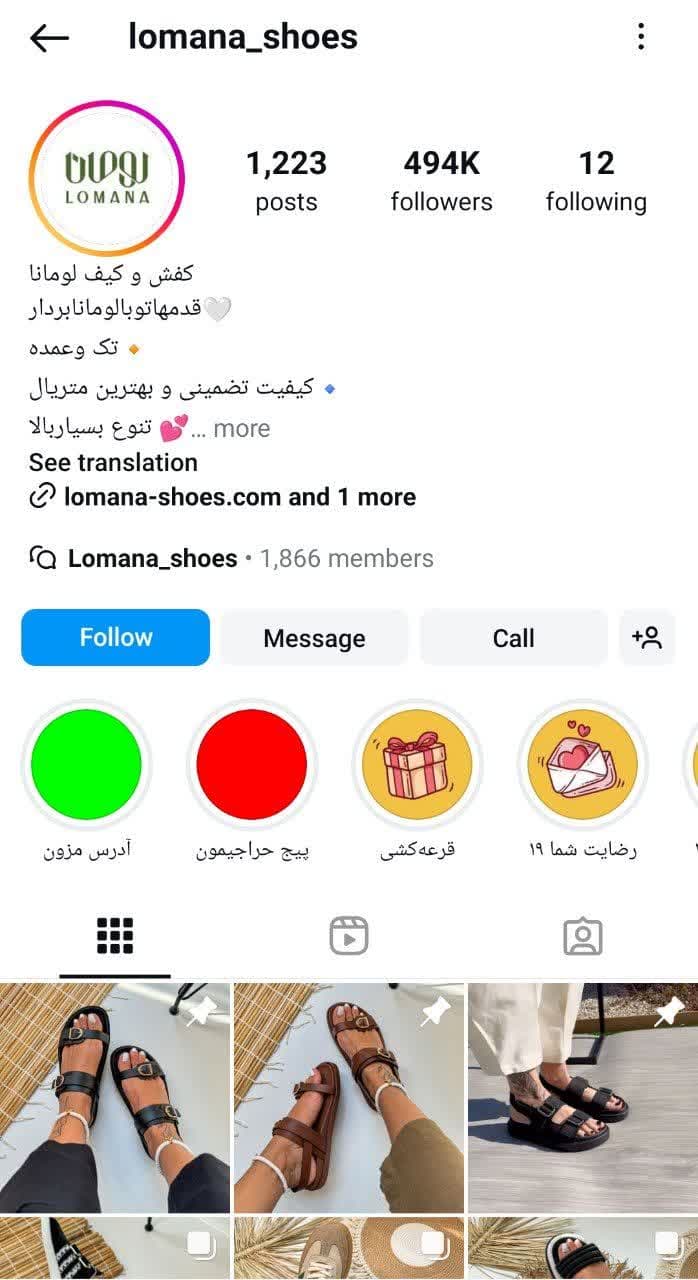Viewport: 698px width, 1280px height.
Task: Tap See translation for the bio
Action: (x=113, y=462)
